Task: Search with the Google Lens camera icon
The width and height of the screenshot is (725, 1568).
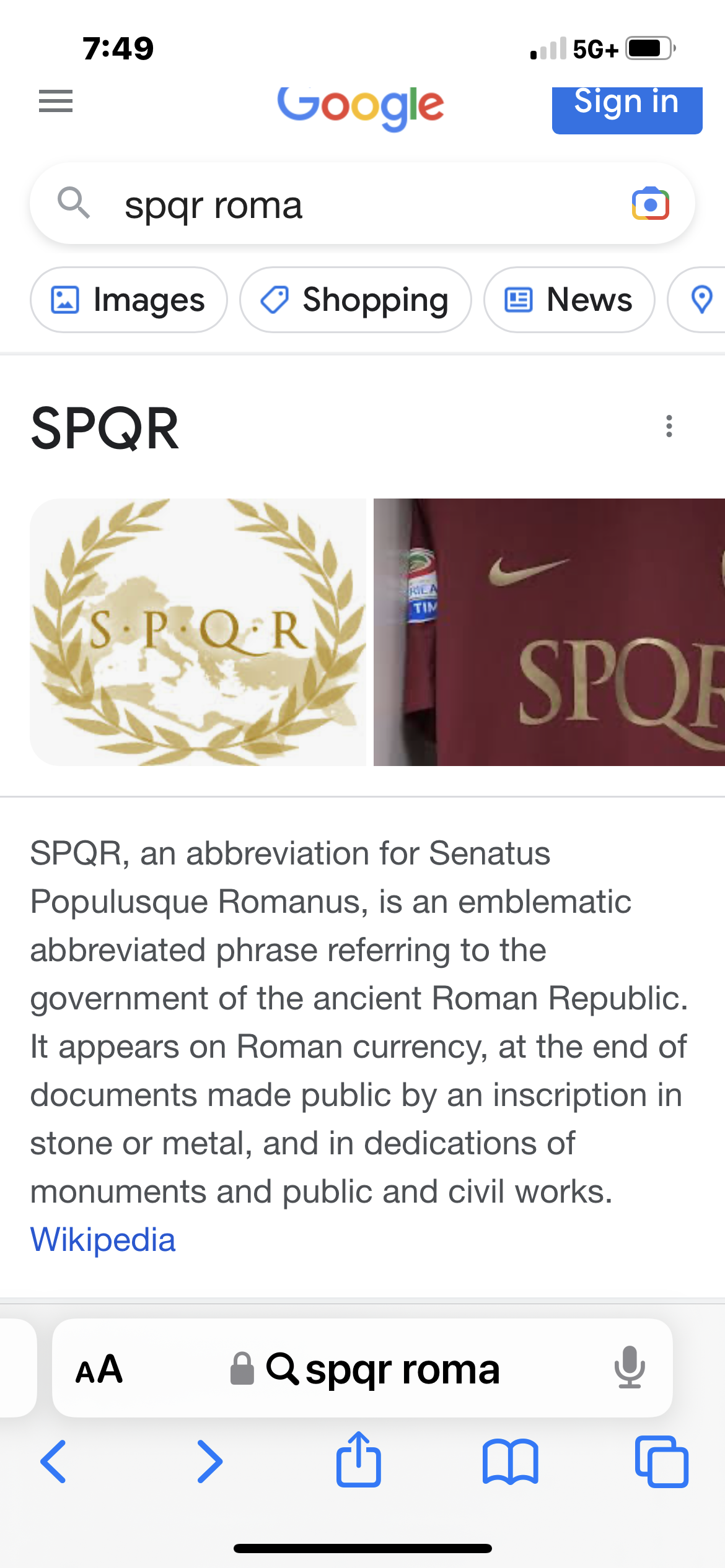Action: (x=649, y=204)
